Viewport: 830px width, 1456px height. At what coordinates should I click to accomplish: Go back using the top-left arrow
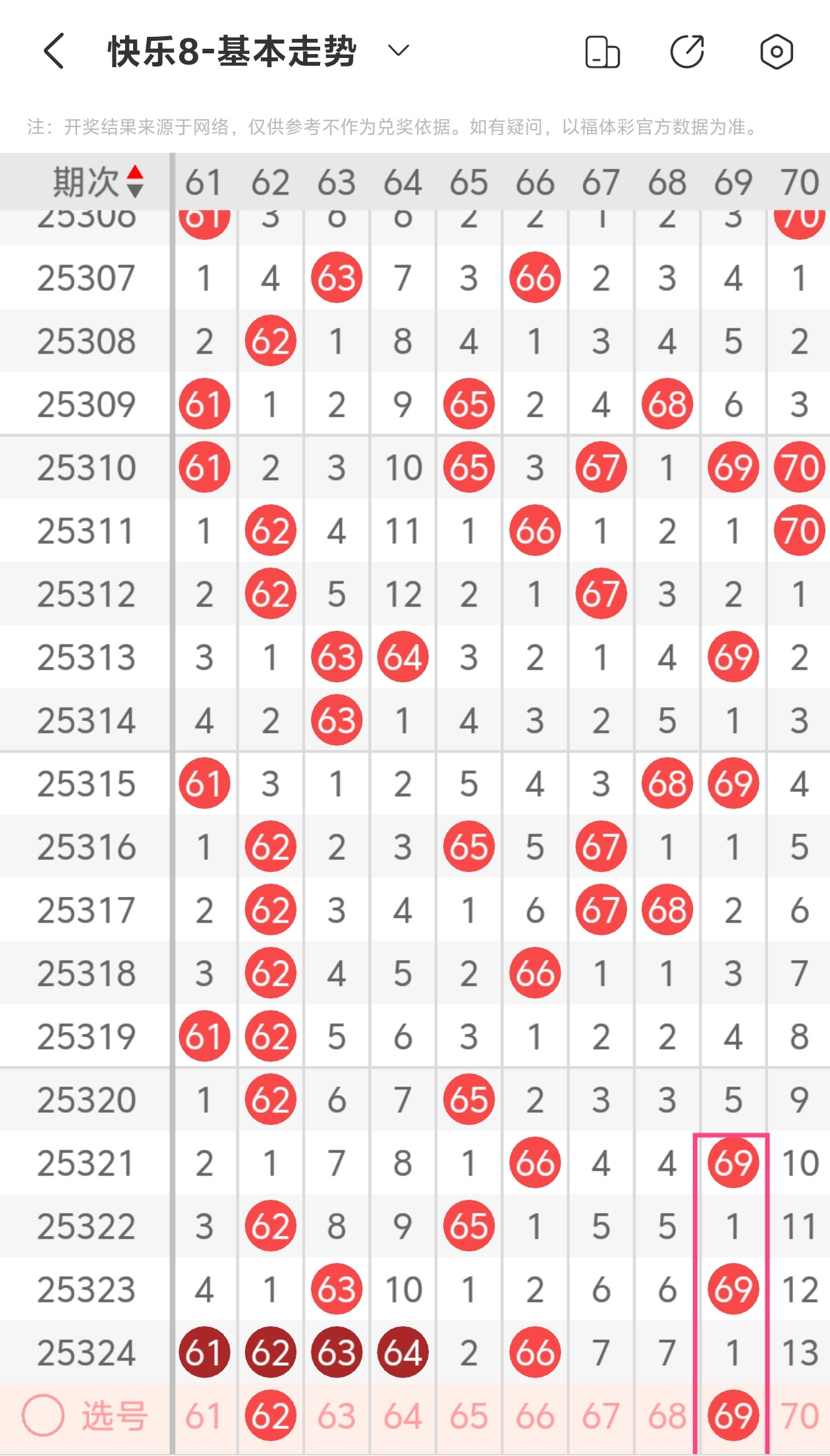54,51
